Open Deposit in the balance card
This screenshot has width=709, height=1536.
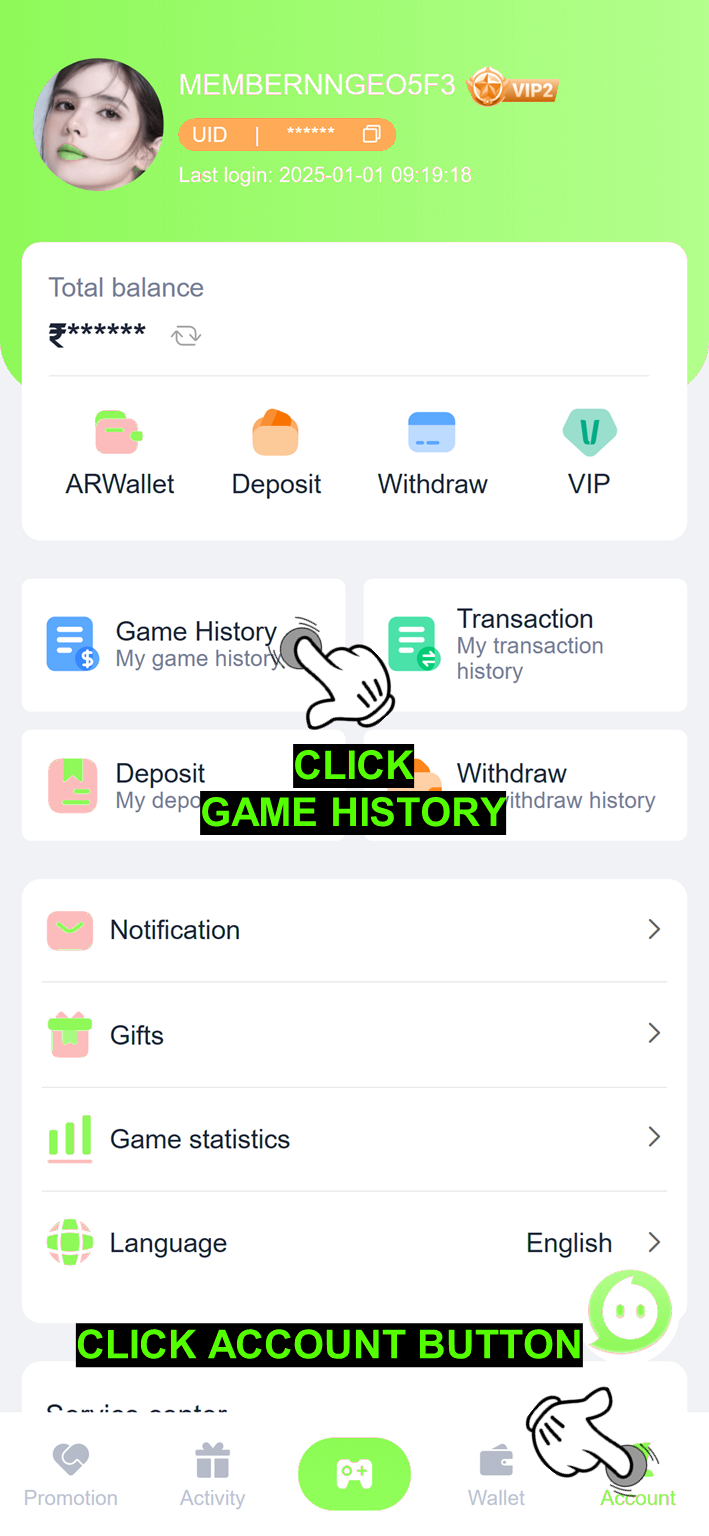click(276, 455)
